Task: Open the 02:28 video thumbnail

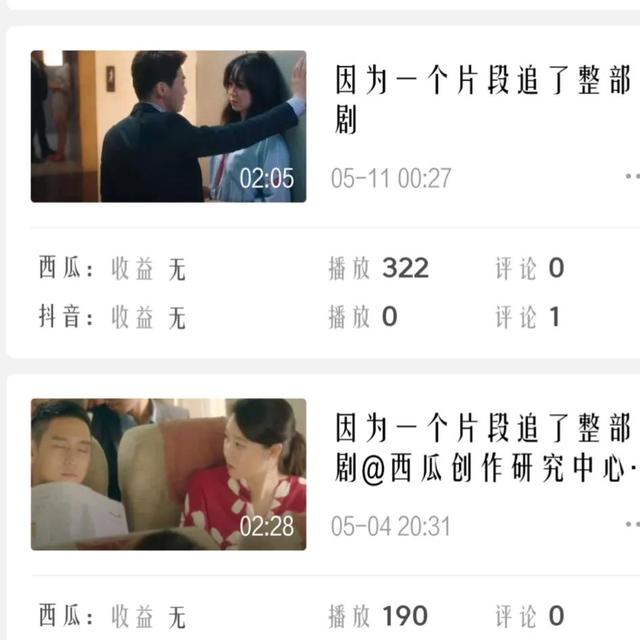Action: click(x=168, y=474)
